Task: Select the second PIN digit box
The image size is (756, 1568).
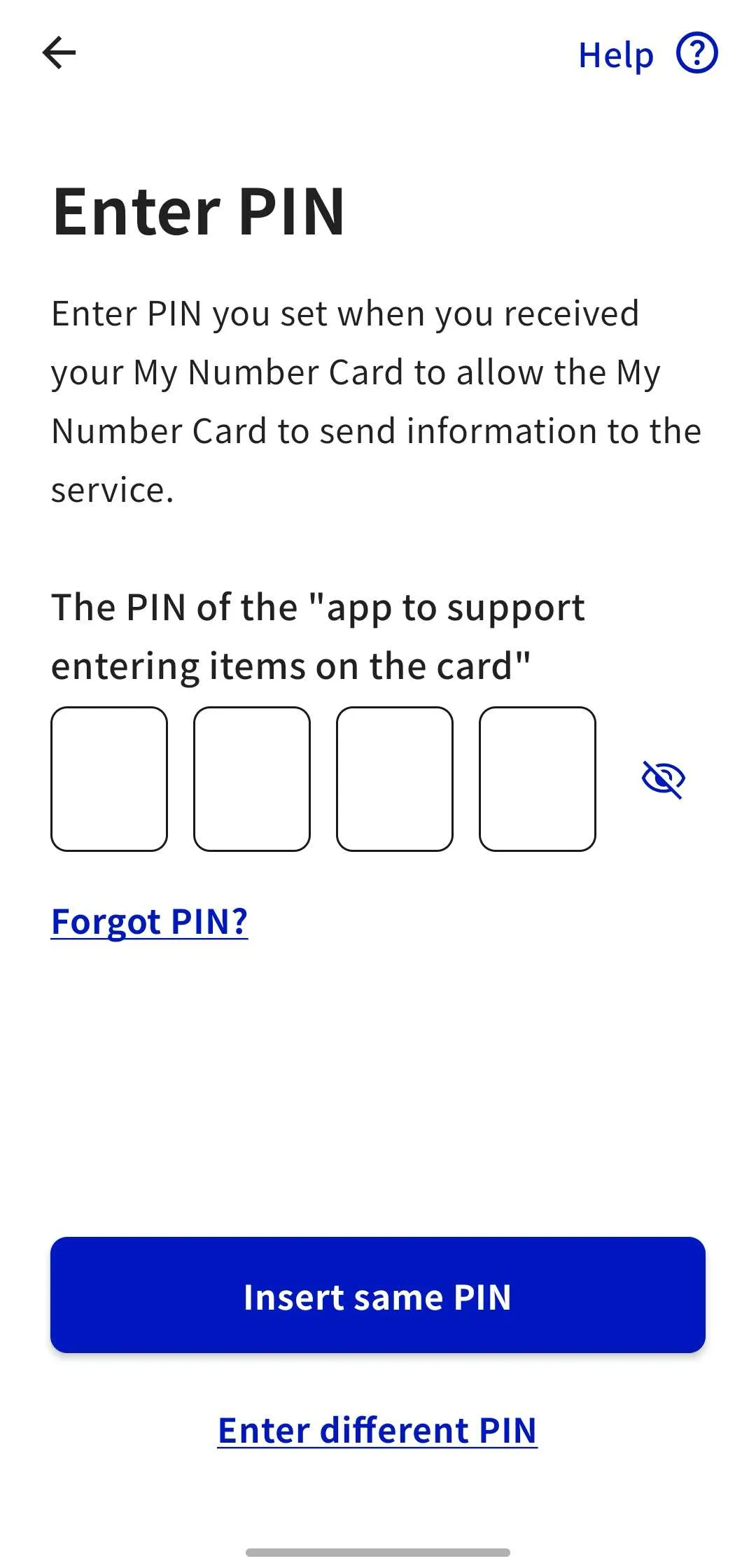Action: click(x=252, y=778)
